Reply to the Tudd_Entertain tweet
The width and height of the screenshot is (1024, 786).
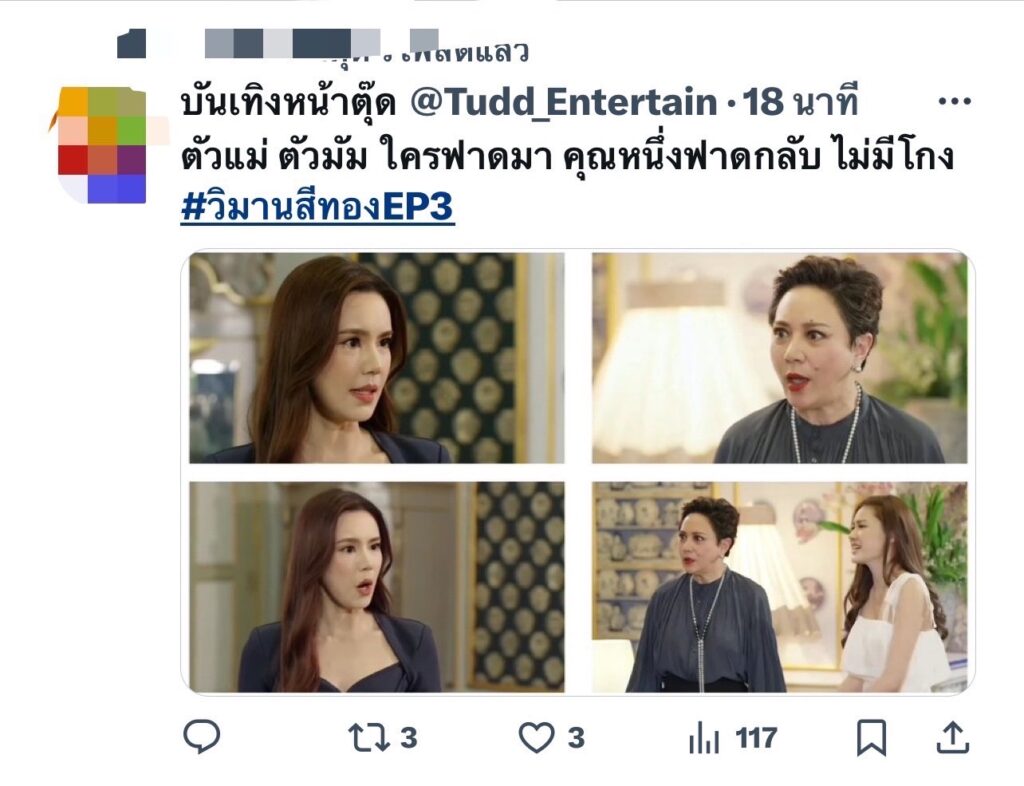click(202, 738)
